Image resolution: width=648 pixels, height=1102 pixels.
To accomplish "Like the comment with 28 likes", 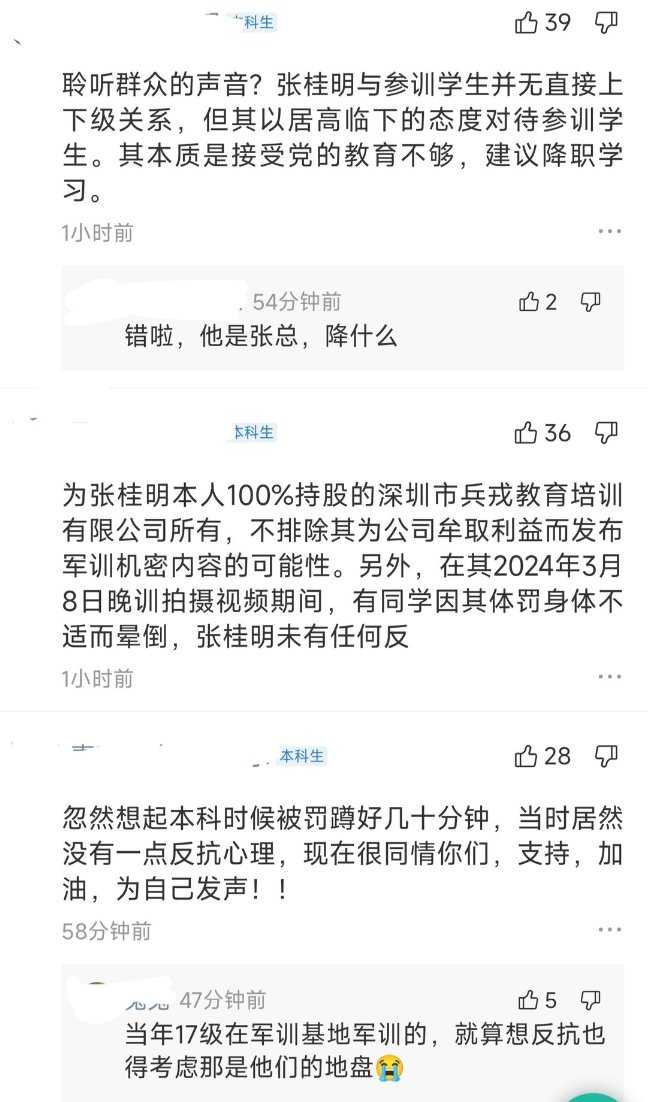I will pos(527,756).
